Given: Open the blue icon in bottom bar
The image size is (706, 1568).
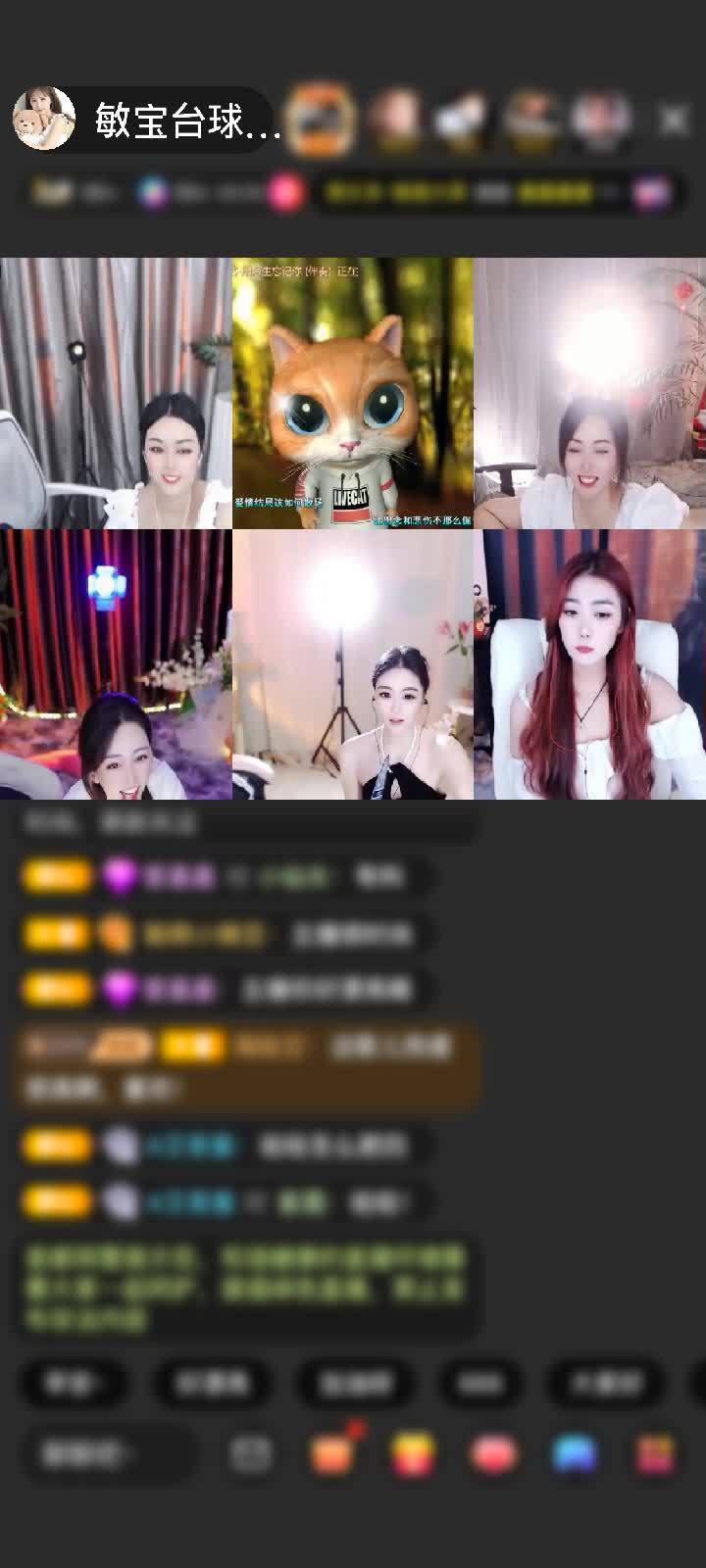Looking at the screenshot, I should tap(575, 1454).
